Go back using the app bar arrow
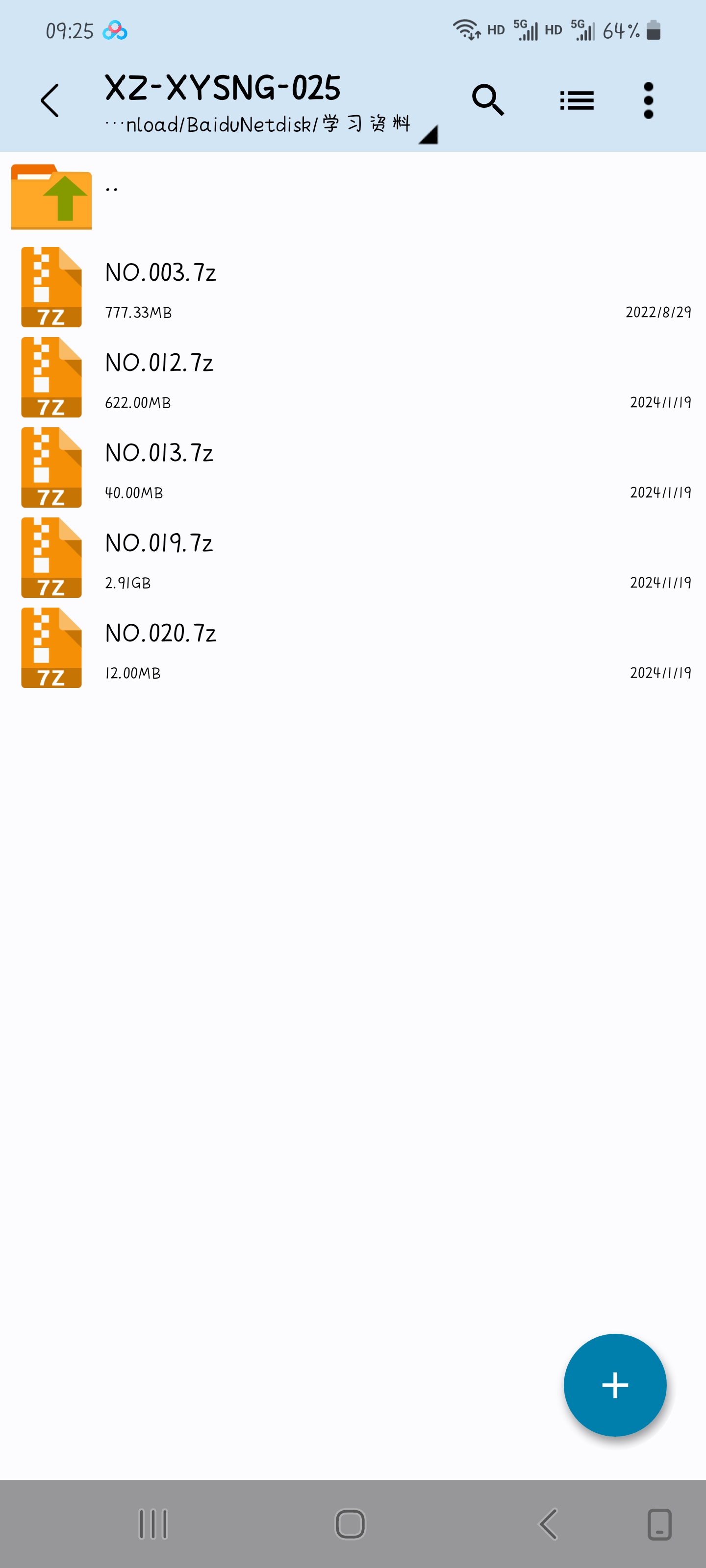The image size is (706, 1568). pyautogui.click(x=50, y=100)
